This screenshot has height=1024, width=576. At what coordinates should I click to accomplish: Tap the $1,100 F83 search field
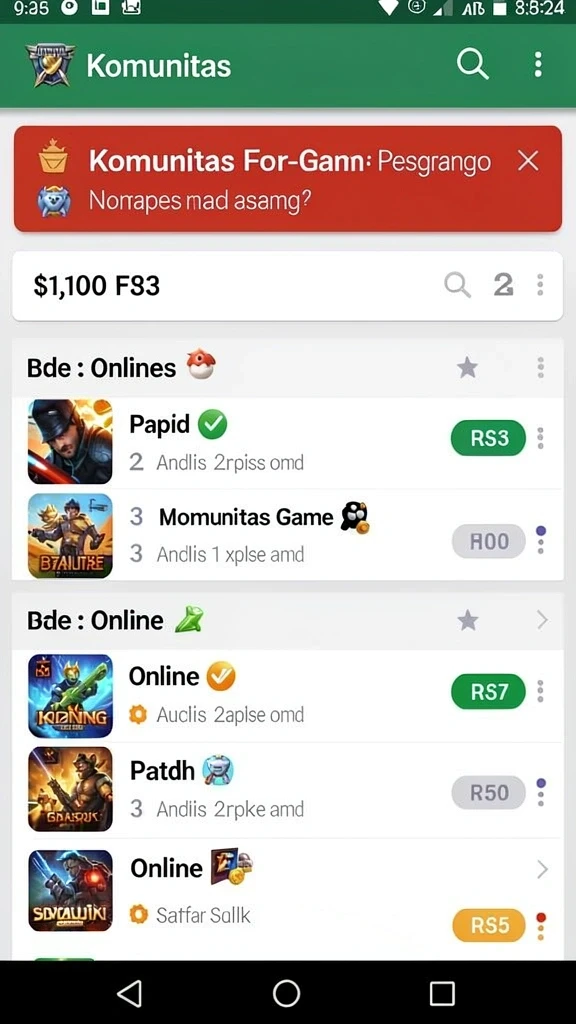click(287, 285)
